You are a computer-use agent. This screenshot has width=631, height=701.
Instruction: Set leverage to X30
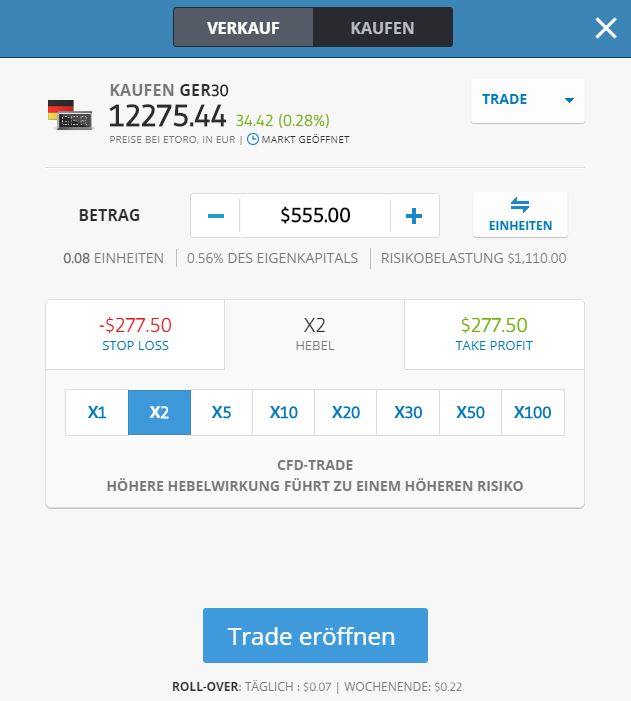pos(408,412)
